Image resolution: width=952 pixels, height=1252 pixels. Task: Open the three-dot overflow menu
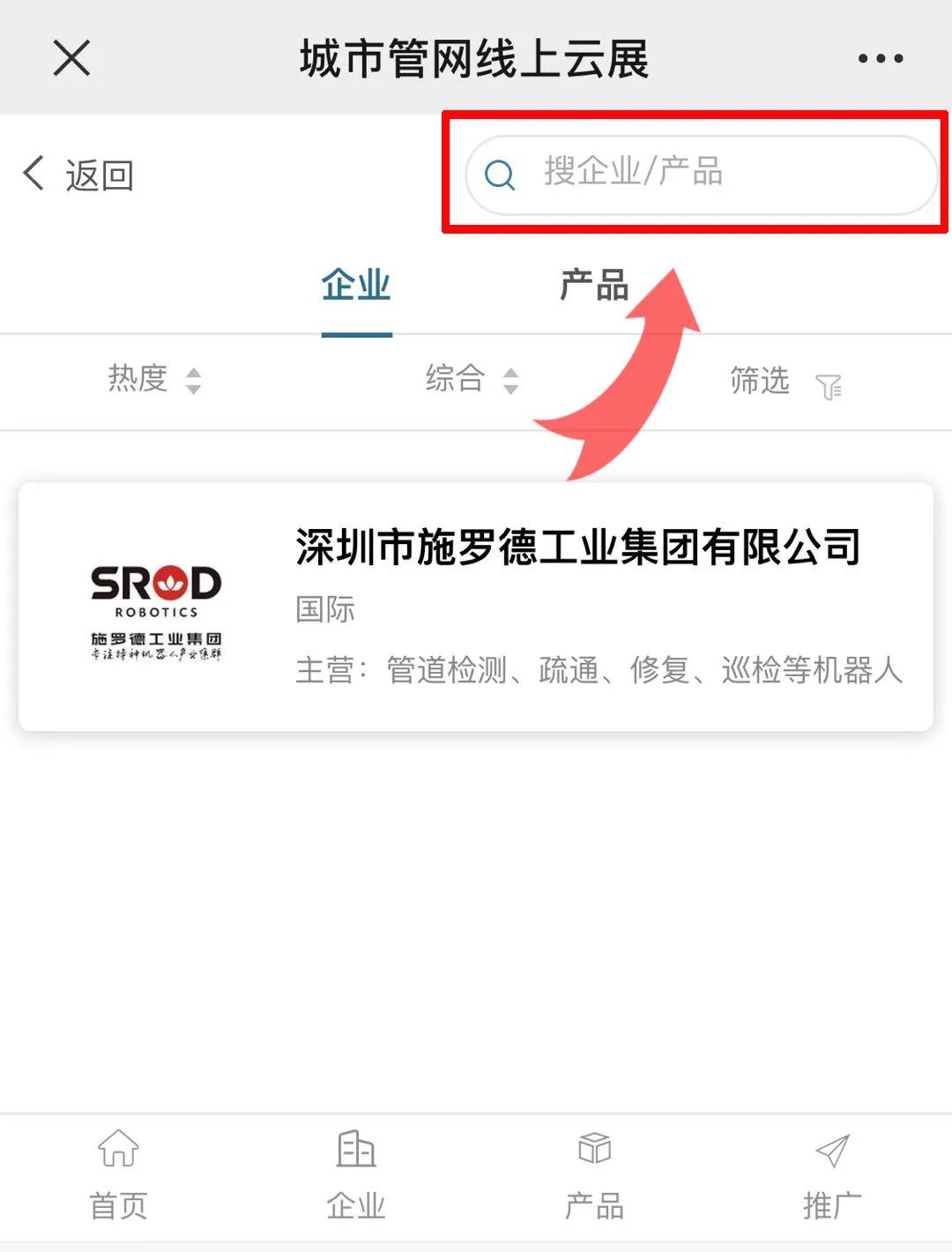[x=880, y=58]
